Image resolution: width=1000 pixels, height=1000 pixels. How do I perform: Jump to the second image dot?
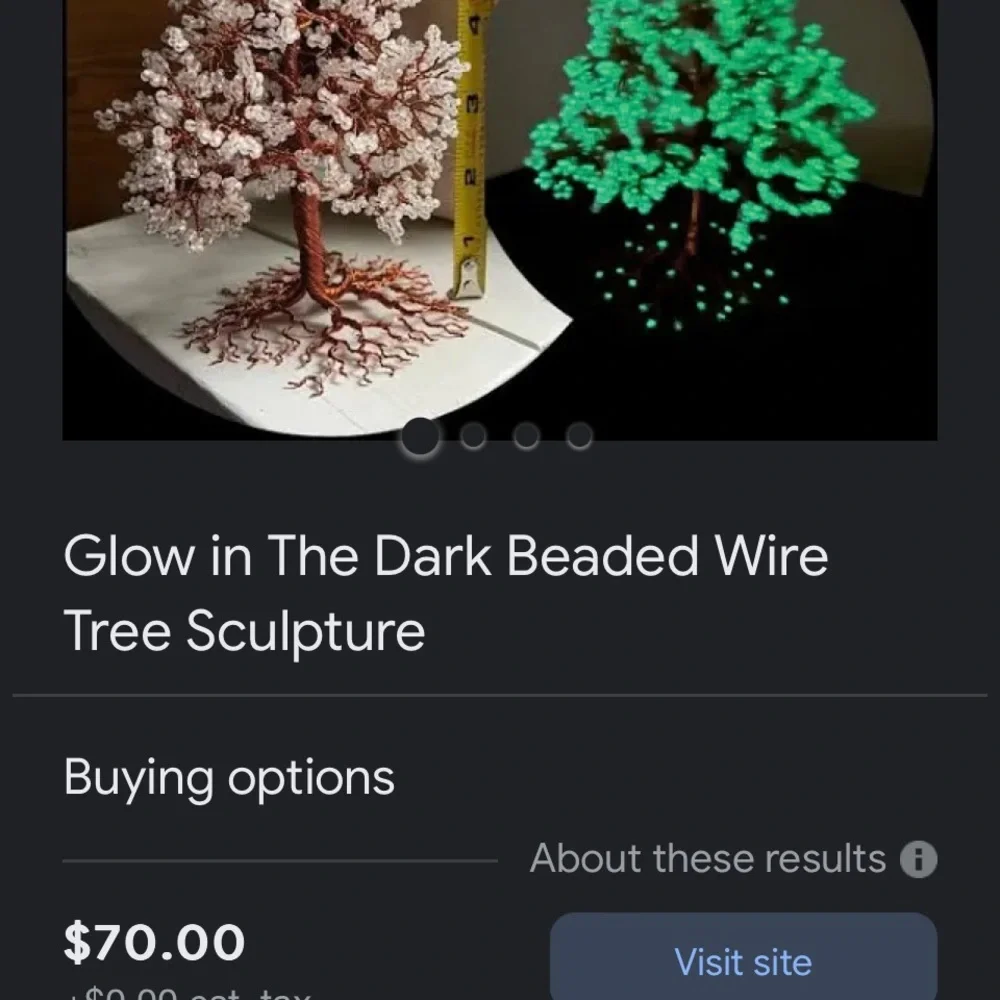pos(474,437)
